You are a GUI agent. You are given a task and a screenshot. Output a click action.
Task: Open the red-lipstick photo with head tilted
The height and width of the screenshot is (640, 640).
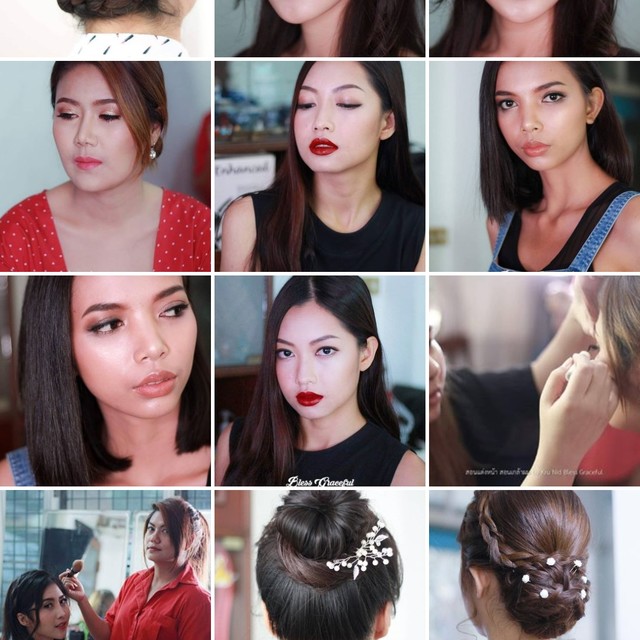(319, 166)
